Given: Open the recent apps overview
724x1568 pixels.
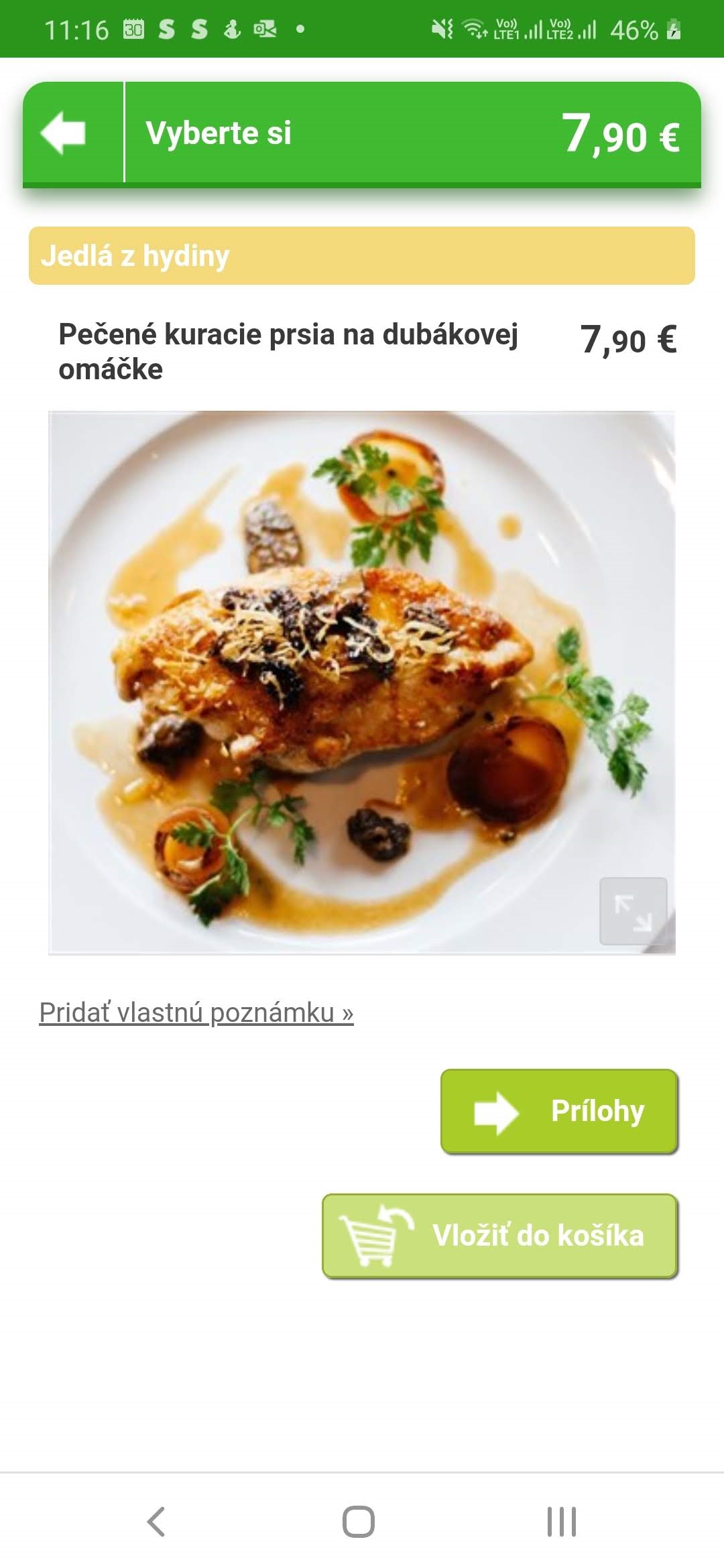Looking at the screenshot, I should pyautogui.click(x=562, y=1521).
